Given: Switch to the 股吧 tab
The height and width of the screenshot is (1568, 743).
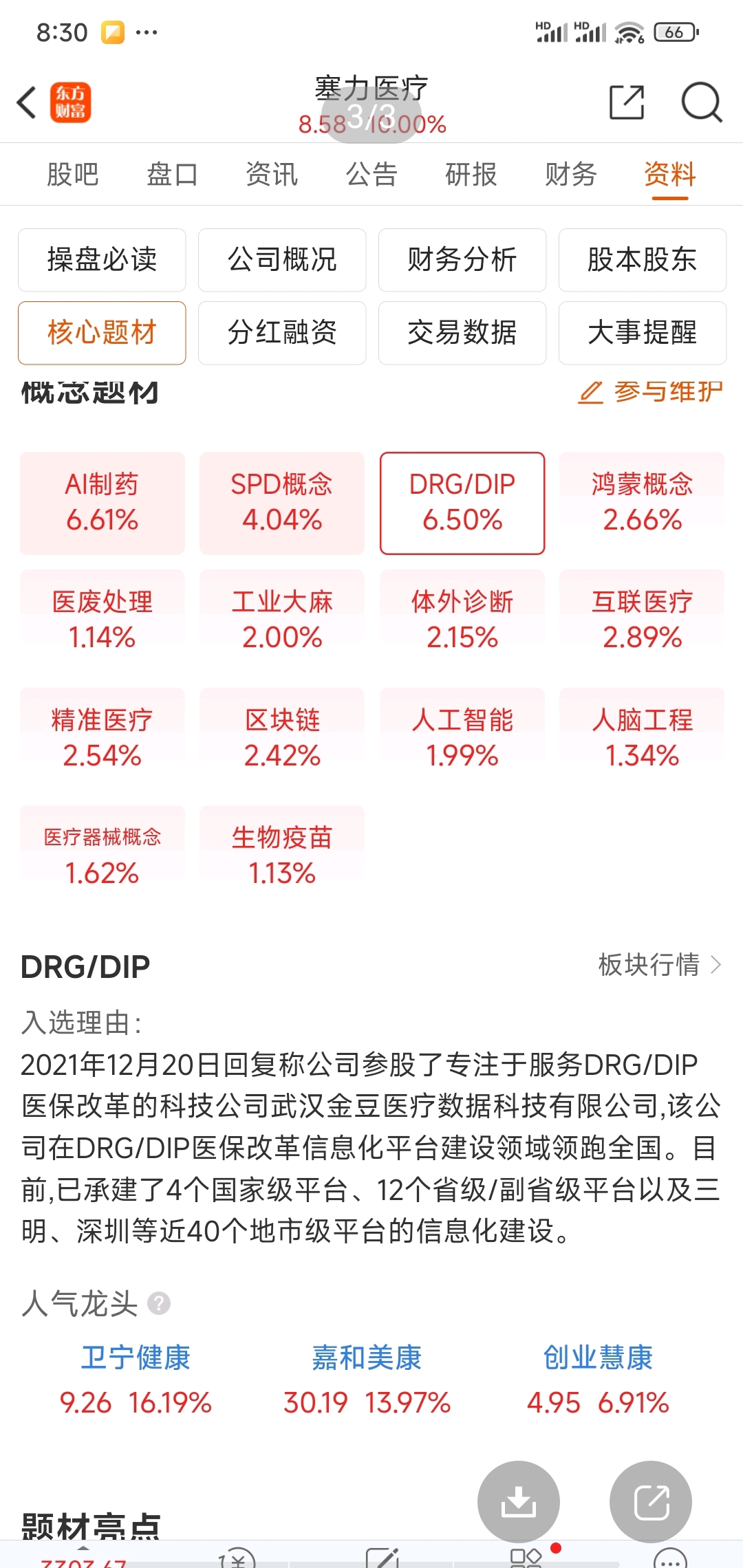Looking at the screenshot, I should coord(72,175).
